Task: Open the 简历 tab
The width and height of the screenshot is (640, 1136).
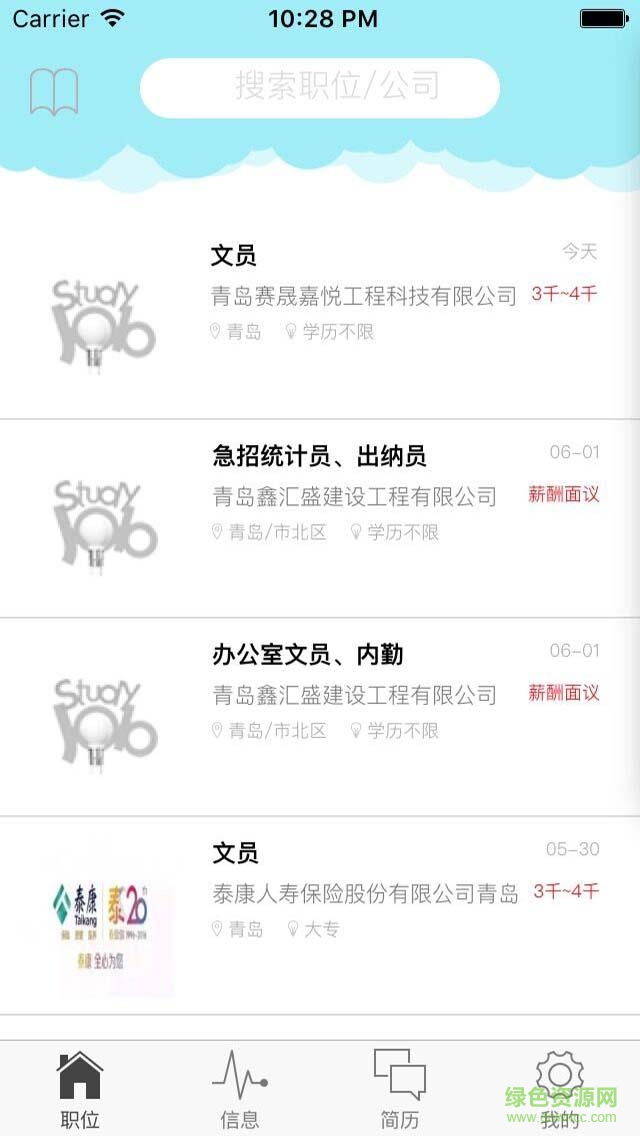Action: click(400, 1090)
